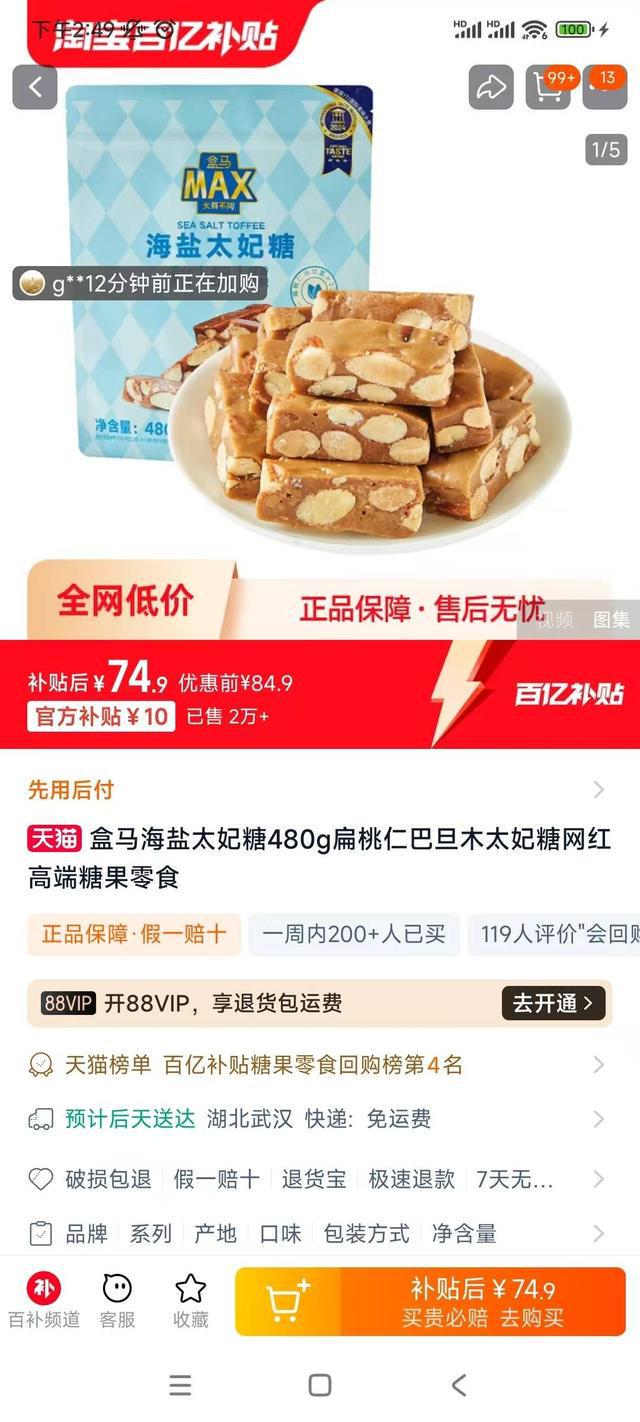Open the shopping cart icon at top
The width and height of the screenshot is (640, 1422).
coord(547,87)
